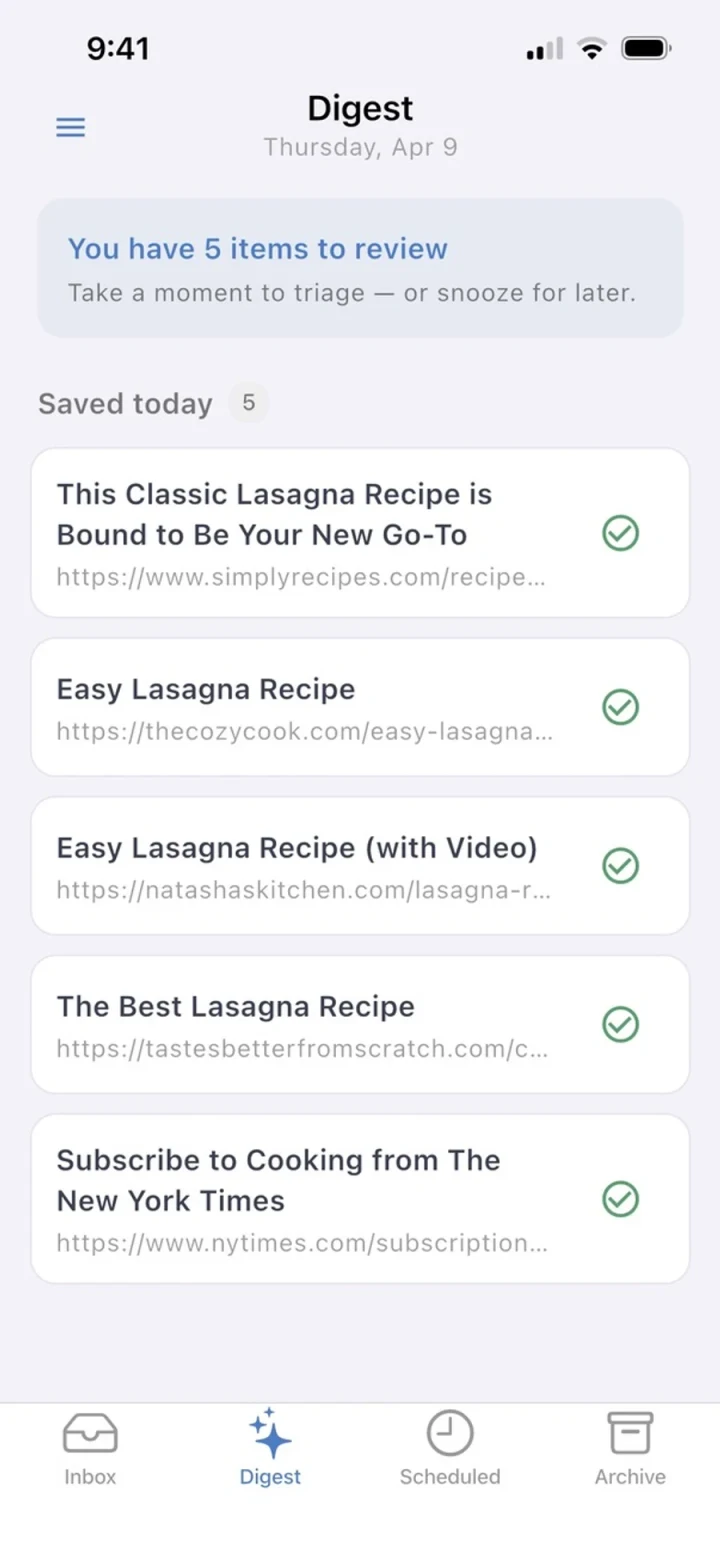
Task: Expand the truncated thecozycook URL
Action: tap(302, 731)
